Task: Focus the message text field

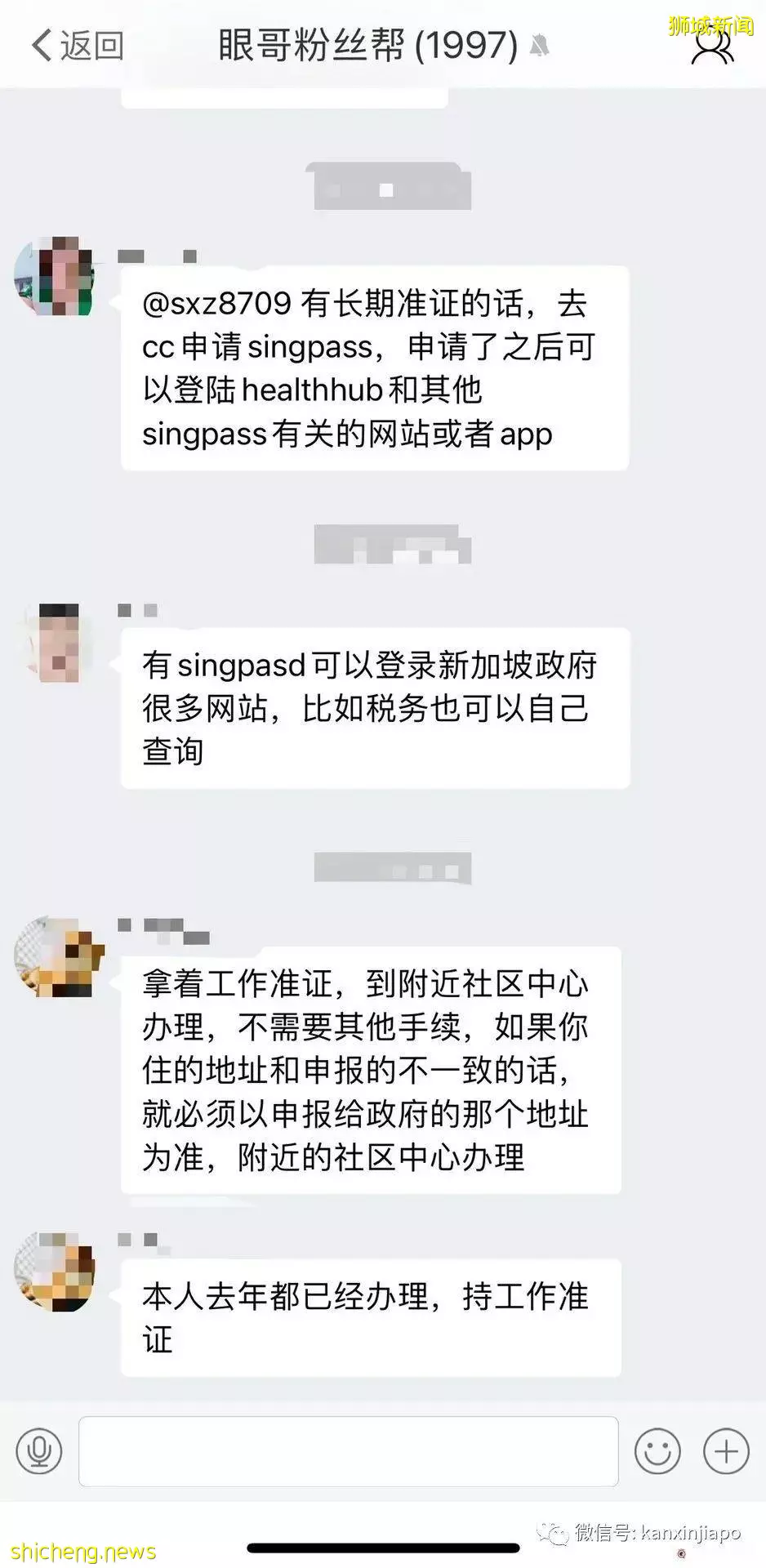Action: click(348, 1451)
